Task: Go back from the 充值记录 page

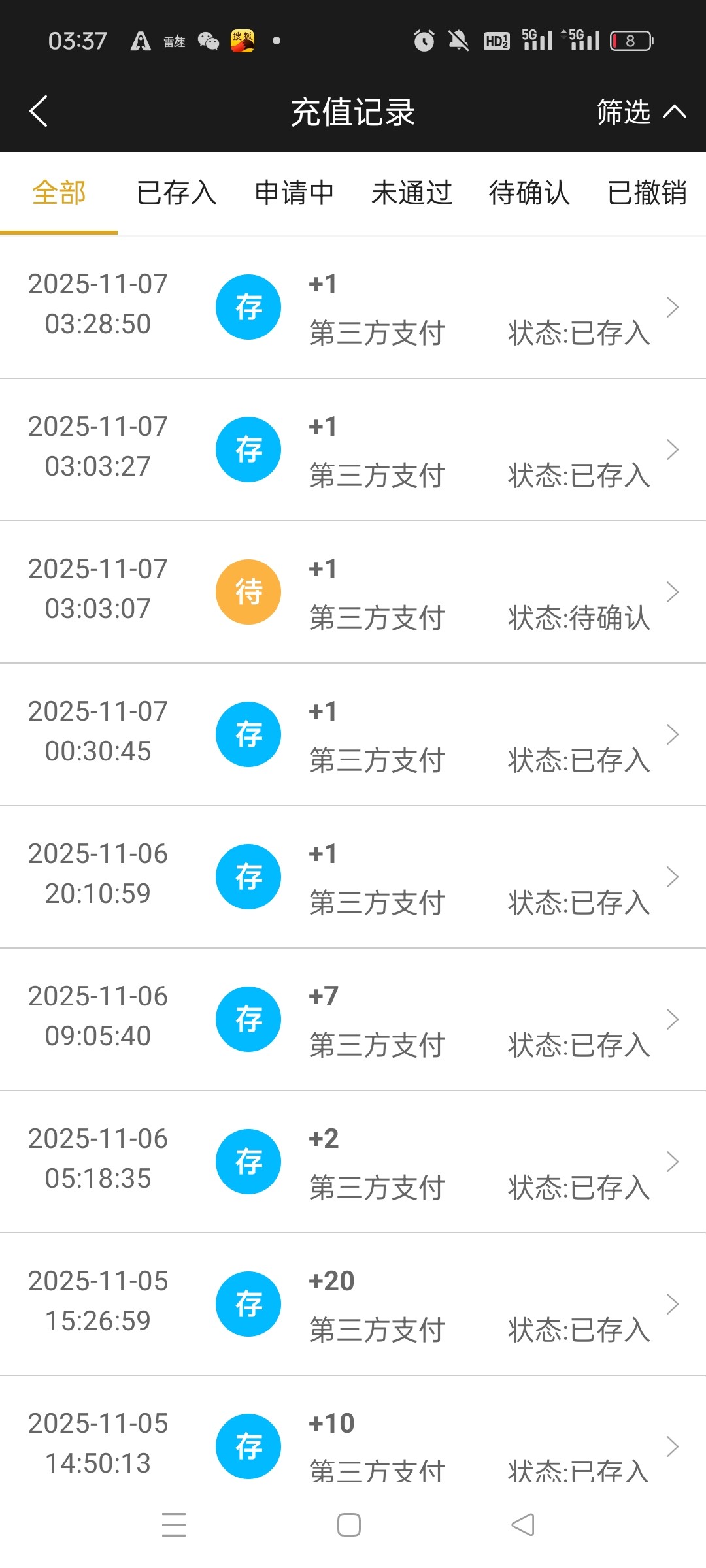Action: 39,111
